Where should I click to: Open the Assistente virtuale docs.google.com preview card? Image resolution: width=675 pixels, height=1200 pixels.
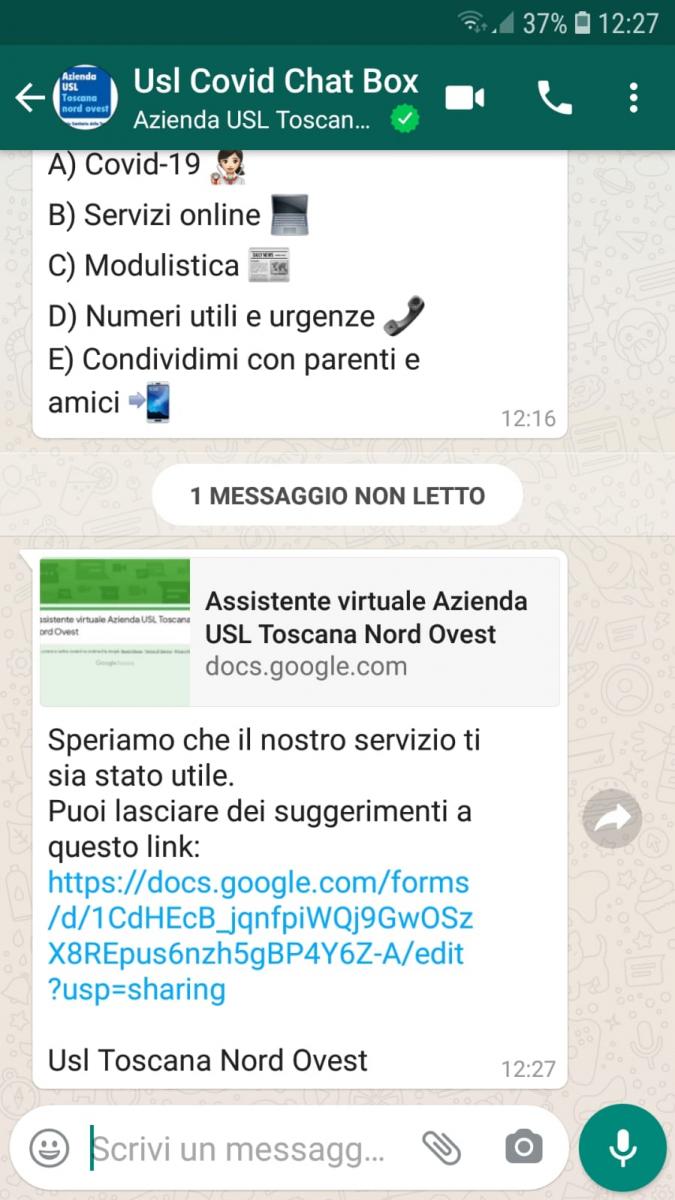[x=299, y=632]
